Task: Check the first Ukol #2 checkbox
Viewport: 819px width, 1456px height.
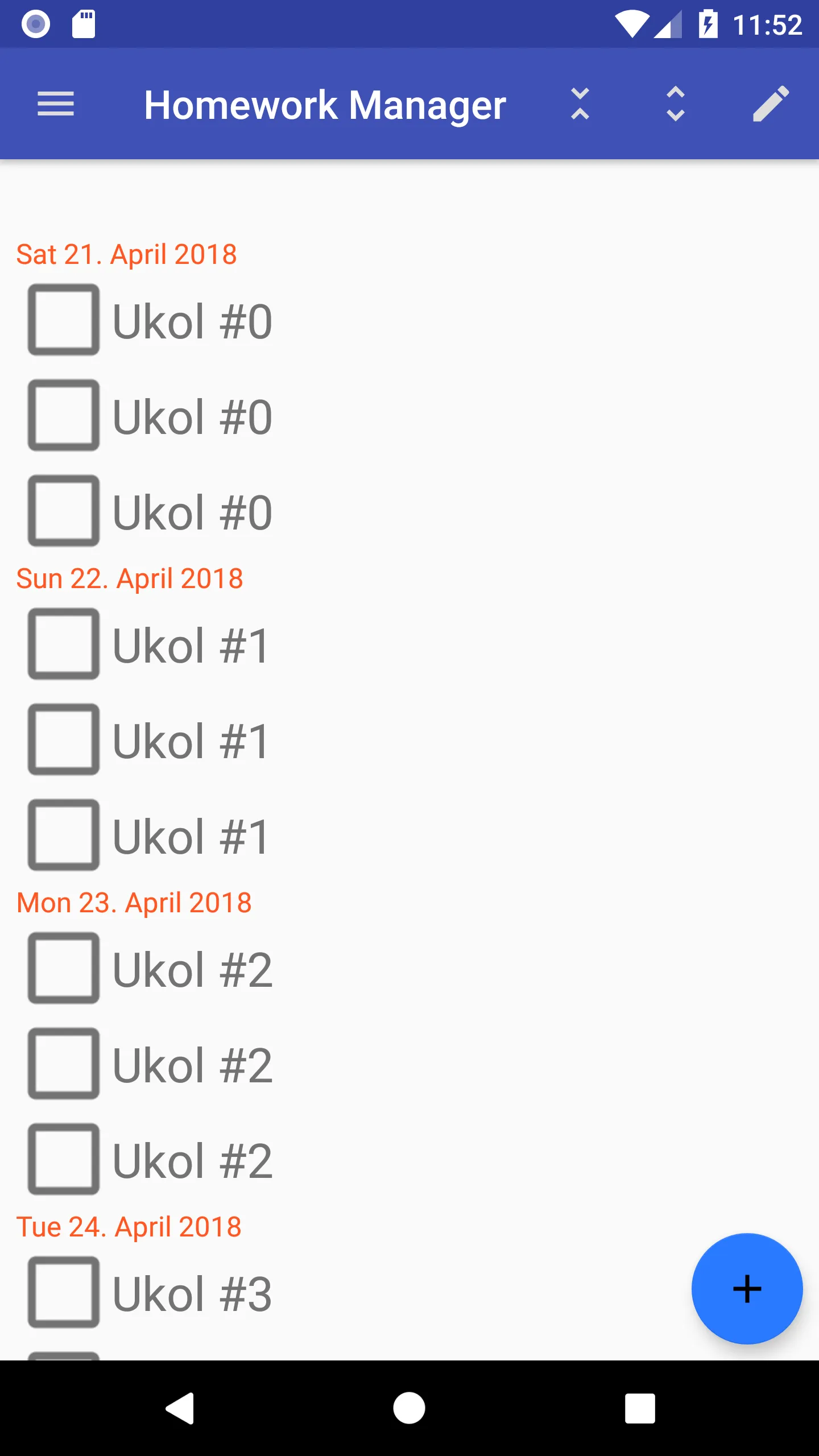Action: (64, 969)
